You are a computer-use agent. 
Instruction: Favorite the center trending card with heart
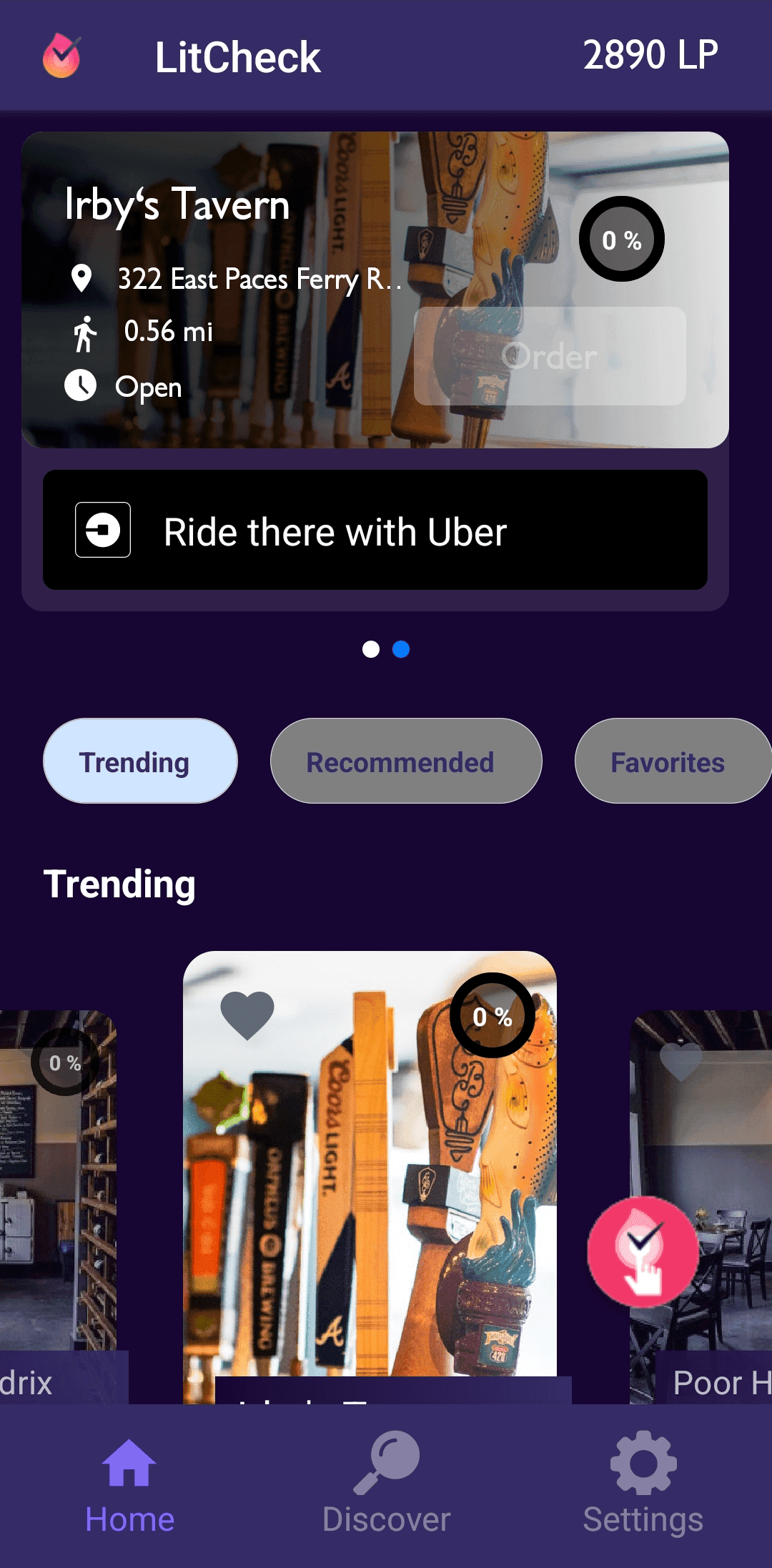[247, 1015]
